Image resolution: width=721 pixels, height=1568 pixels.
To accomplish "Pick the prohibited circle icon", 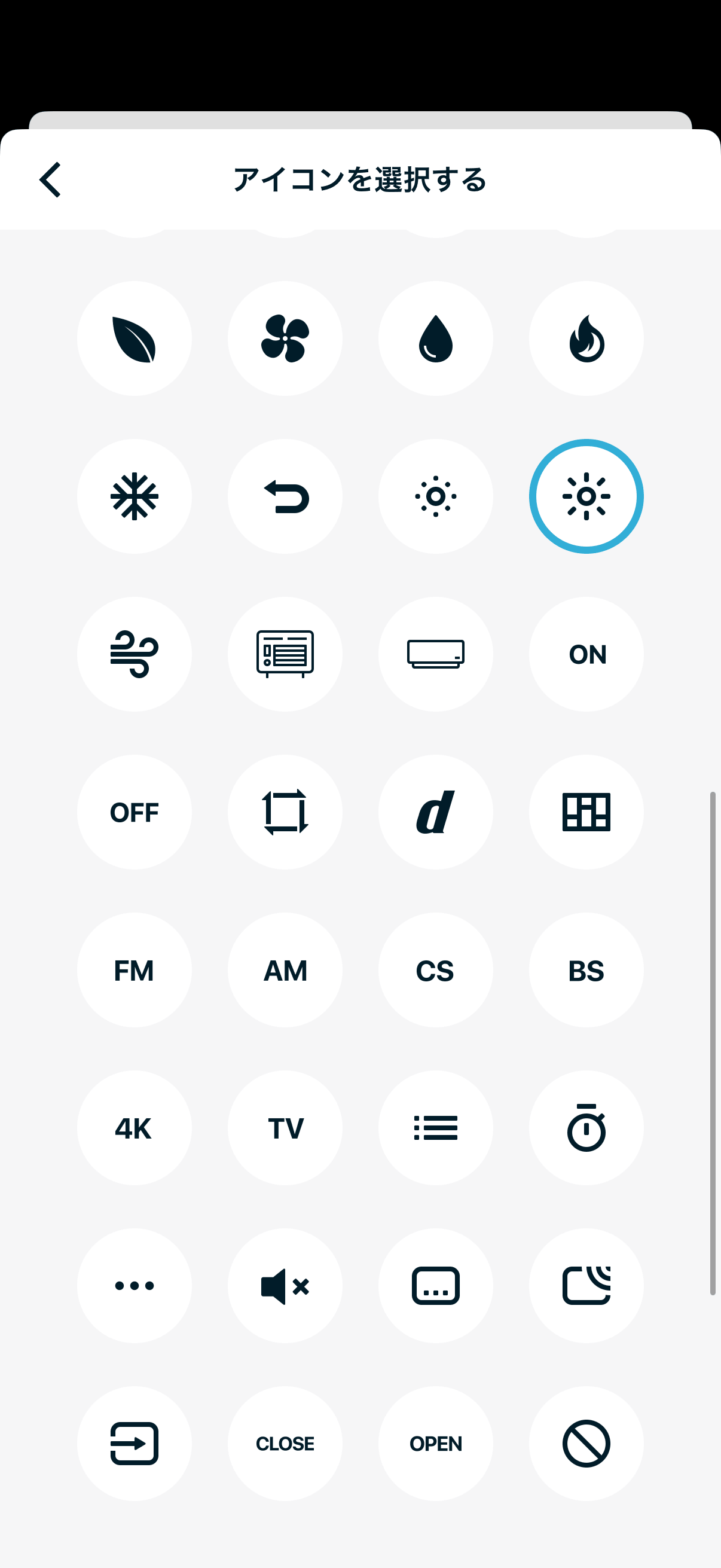I will [x=586, y=1443].
